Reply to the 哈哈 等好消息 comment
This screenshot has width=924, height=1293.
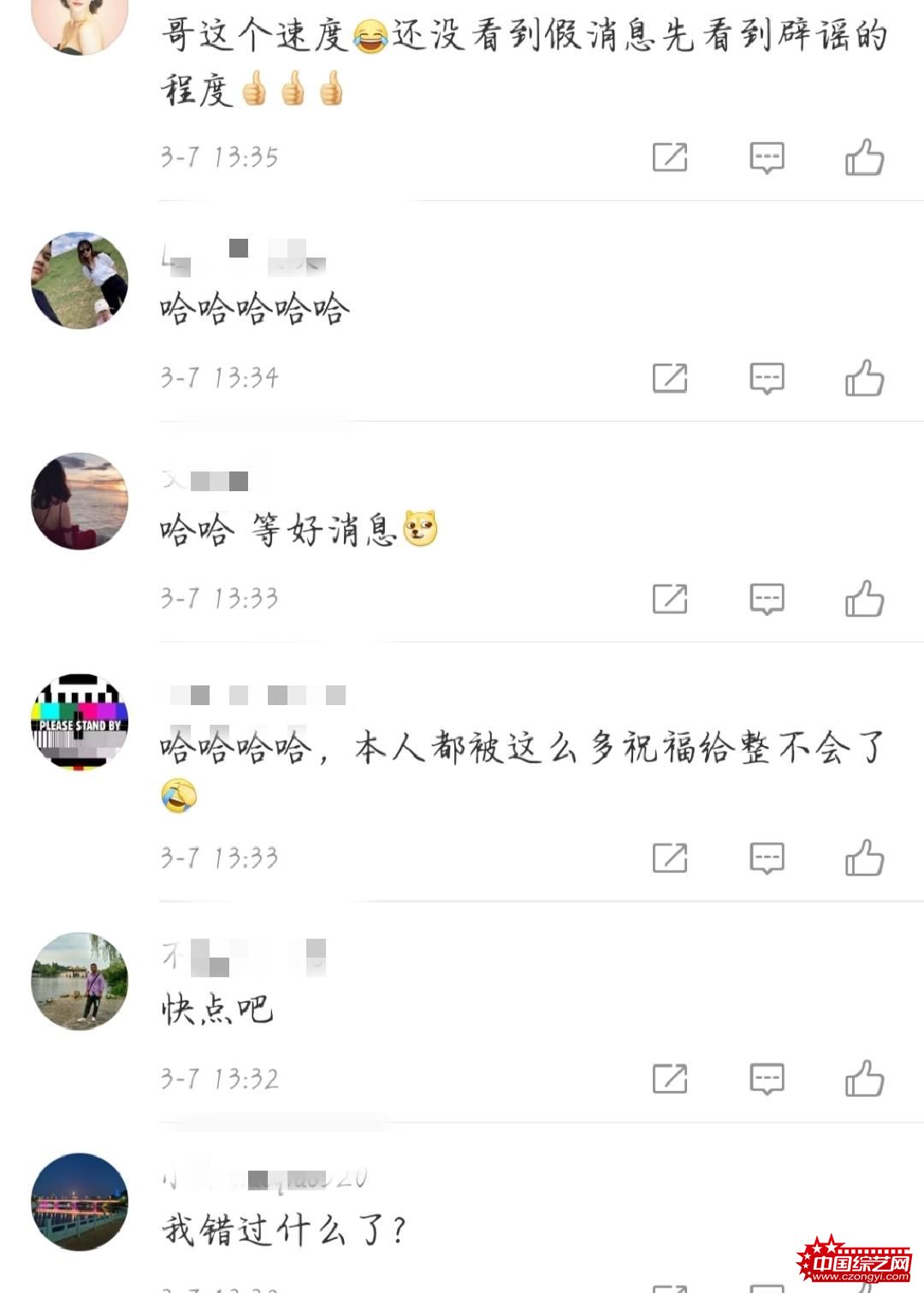tap(767, 599)
